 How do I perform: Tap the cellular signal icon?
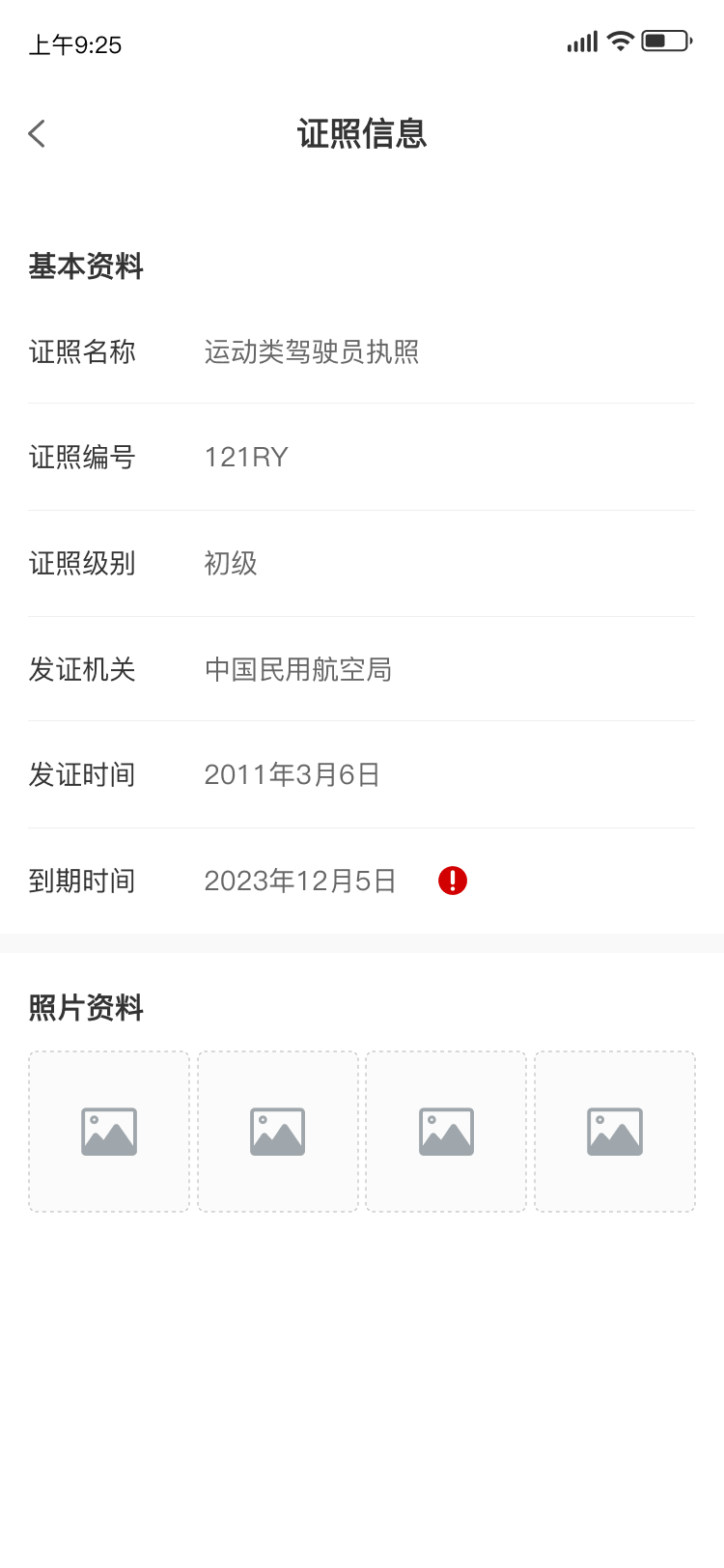[x=580, y=42]
